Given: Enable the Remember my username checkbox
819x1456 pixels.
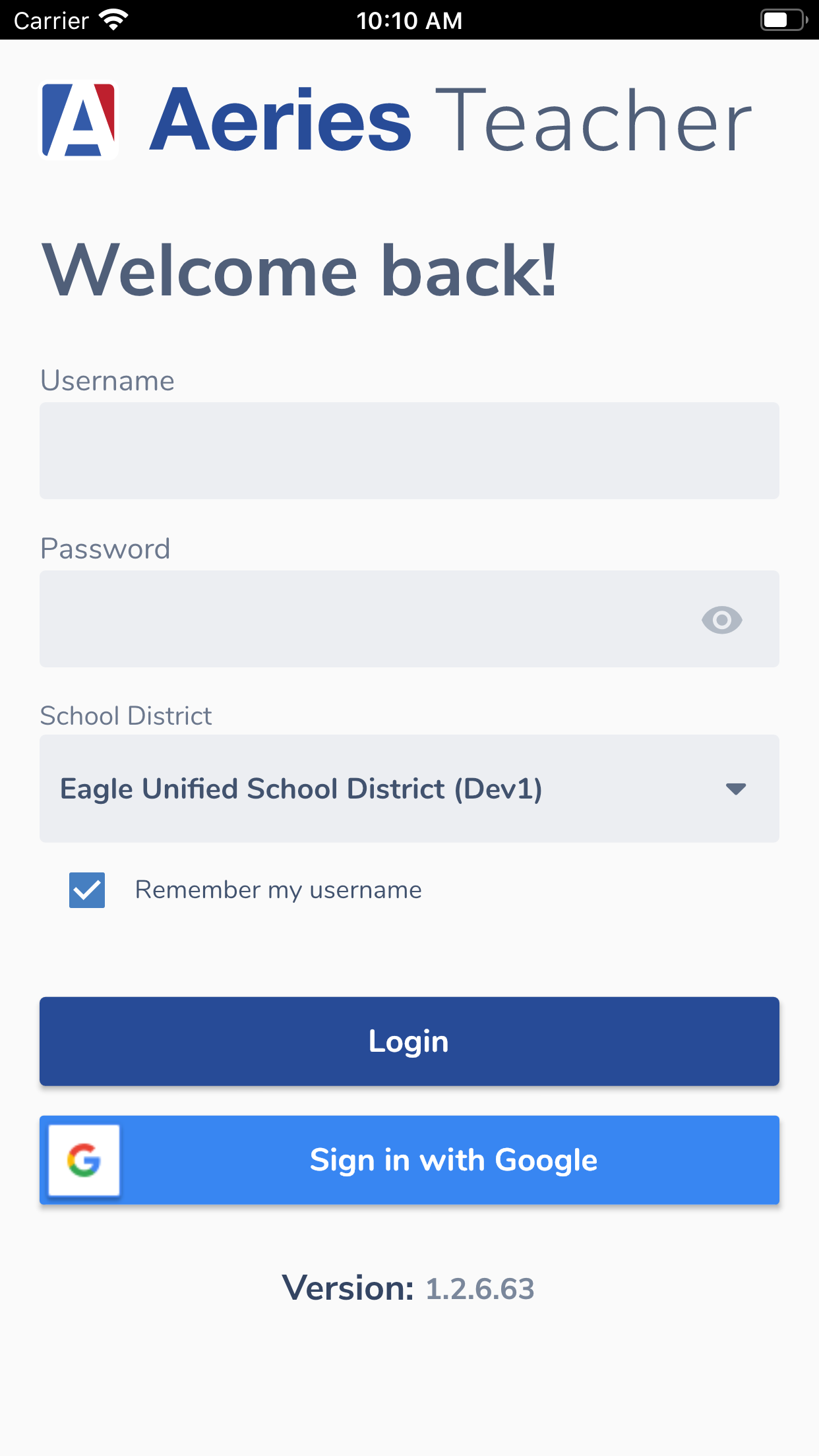Looking at the screenshot, I should [x=86, y=890].
